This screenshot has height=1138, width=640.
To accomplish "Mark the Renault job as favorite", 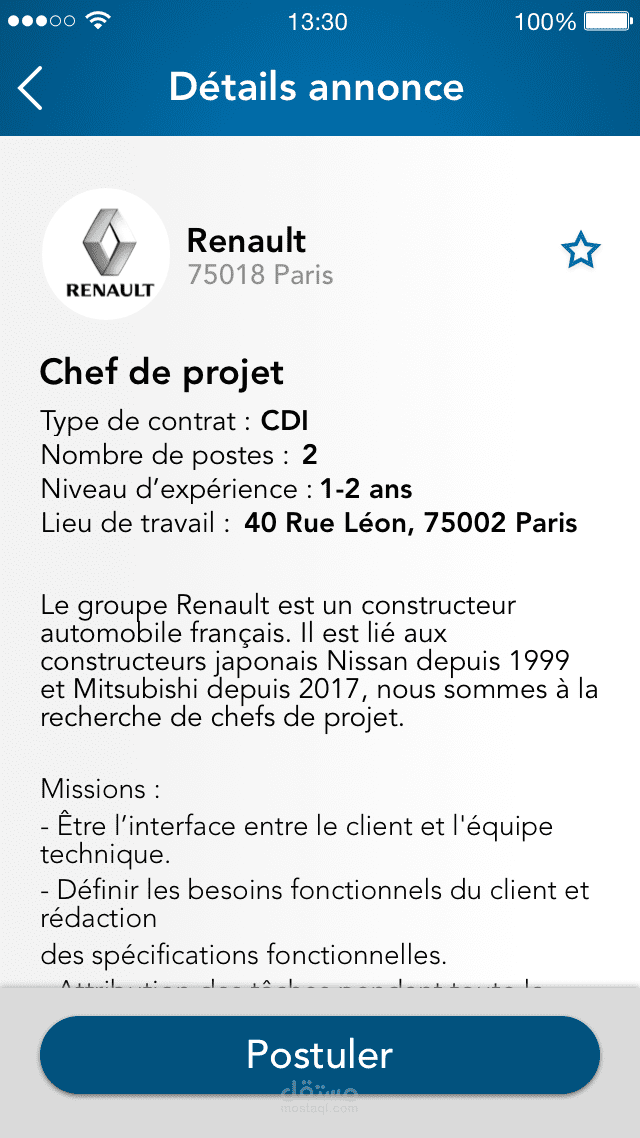I will (x=580, y=251).
